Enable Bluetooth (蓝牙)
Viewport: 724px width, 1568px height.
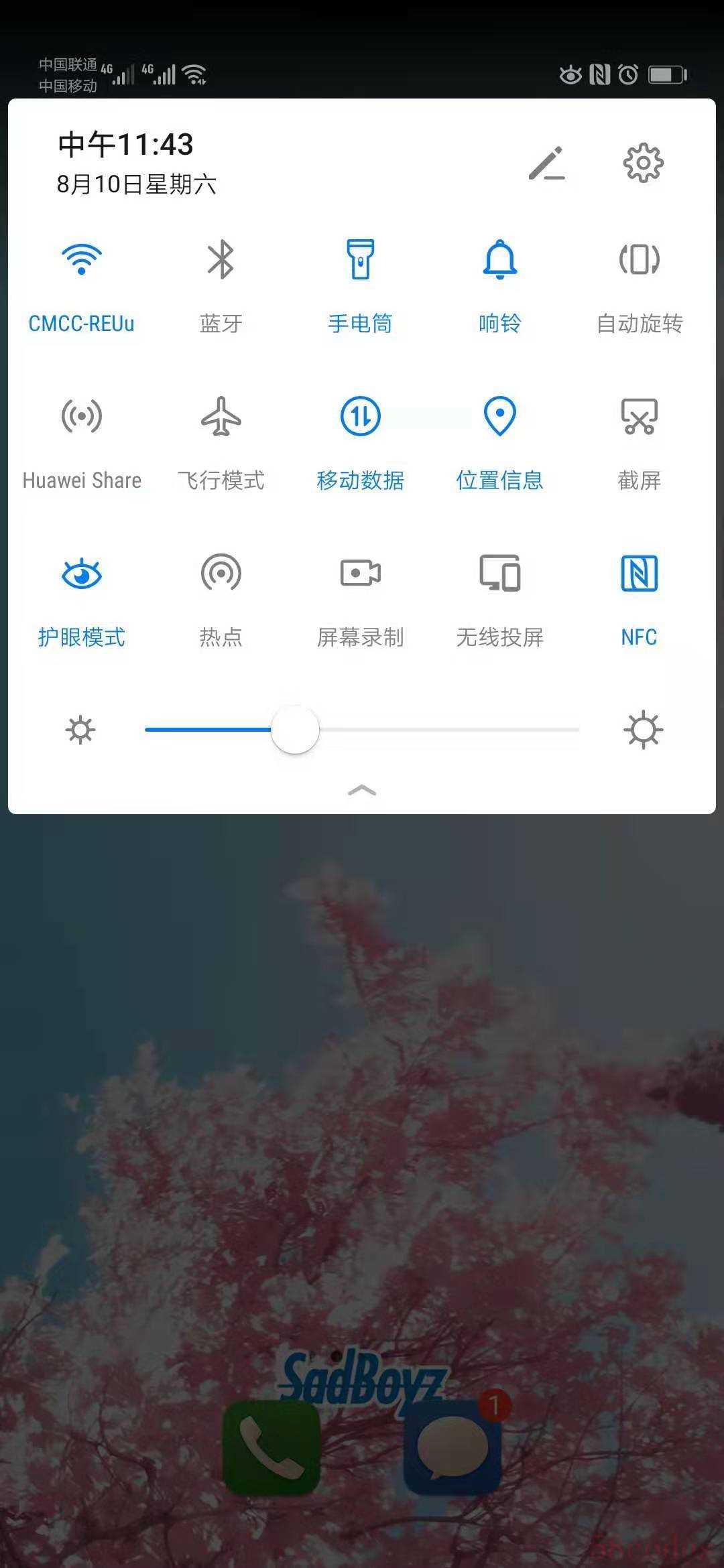tap(221, 259)
